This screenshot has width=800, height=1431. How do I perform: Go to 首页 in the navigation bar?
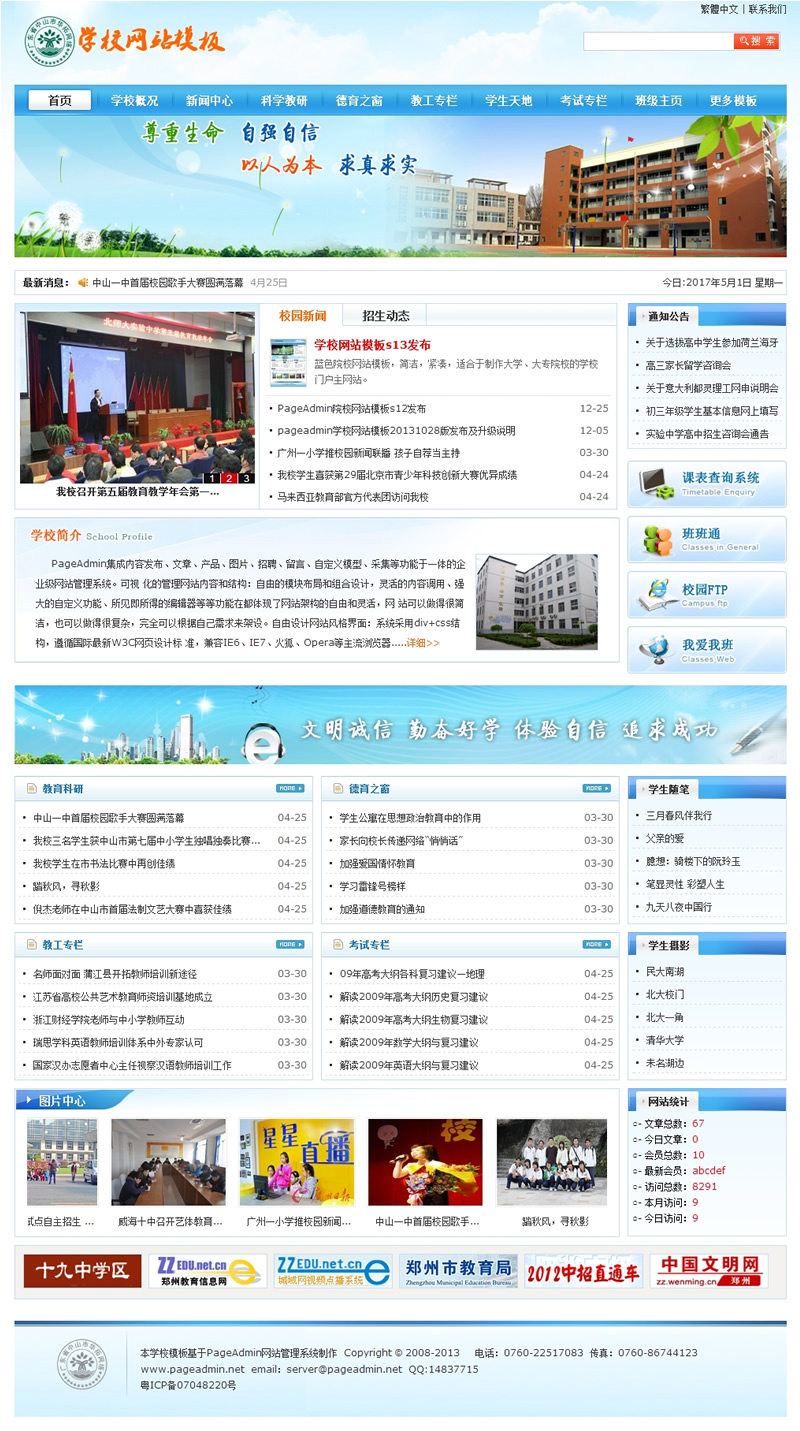point(60,101)
